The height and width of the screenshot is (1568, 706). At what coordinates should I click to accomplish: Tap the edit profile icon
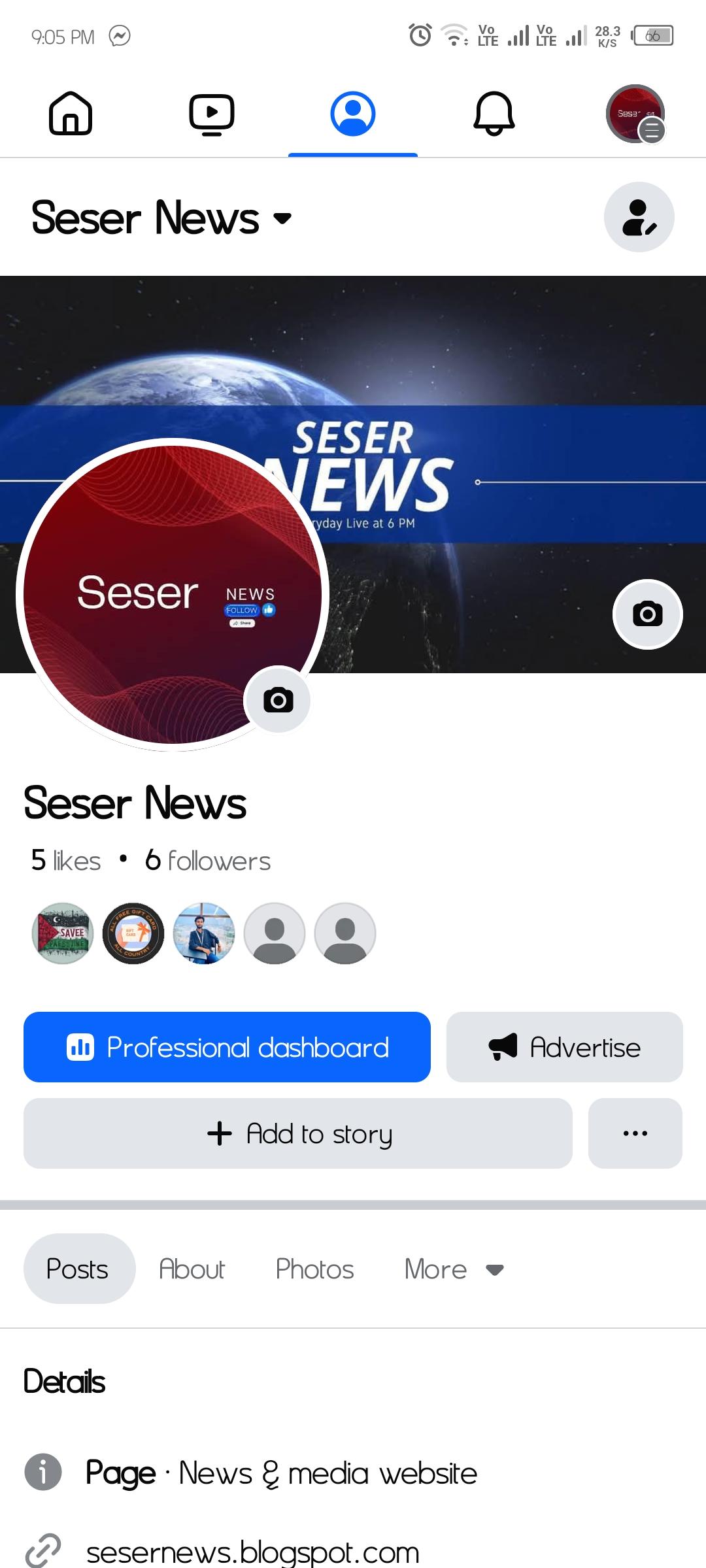[x=639, y=217]
